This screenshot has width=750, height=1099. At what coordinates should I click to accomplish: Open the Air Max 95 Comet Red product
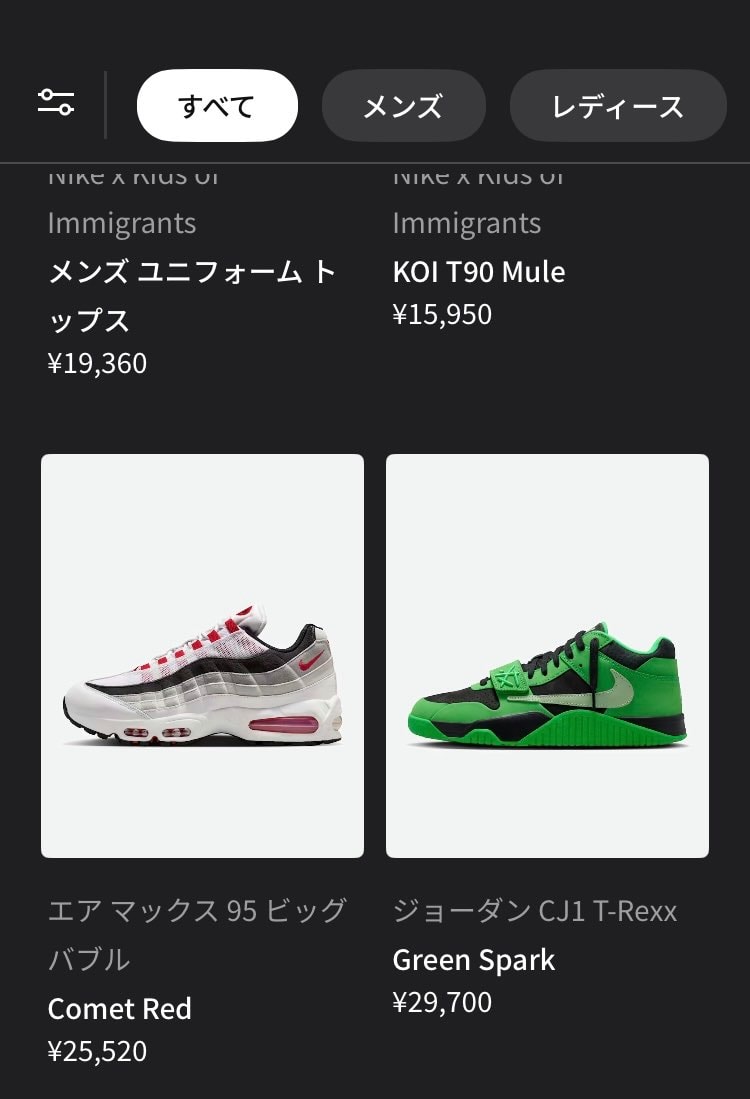[x=203, y=656]
